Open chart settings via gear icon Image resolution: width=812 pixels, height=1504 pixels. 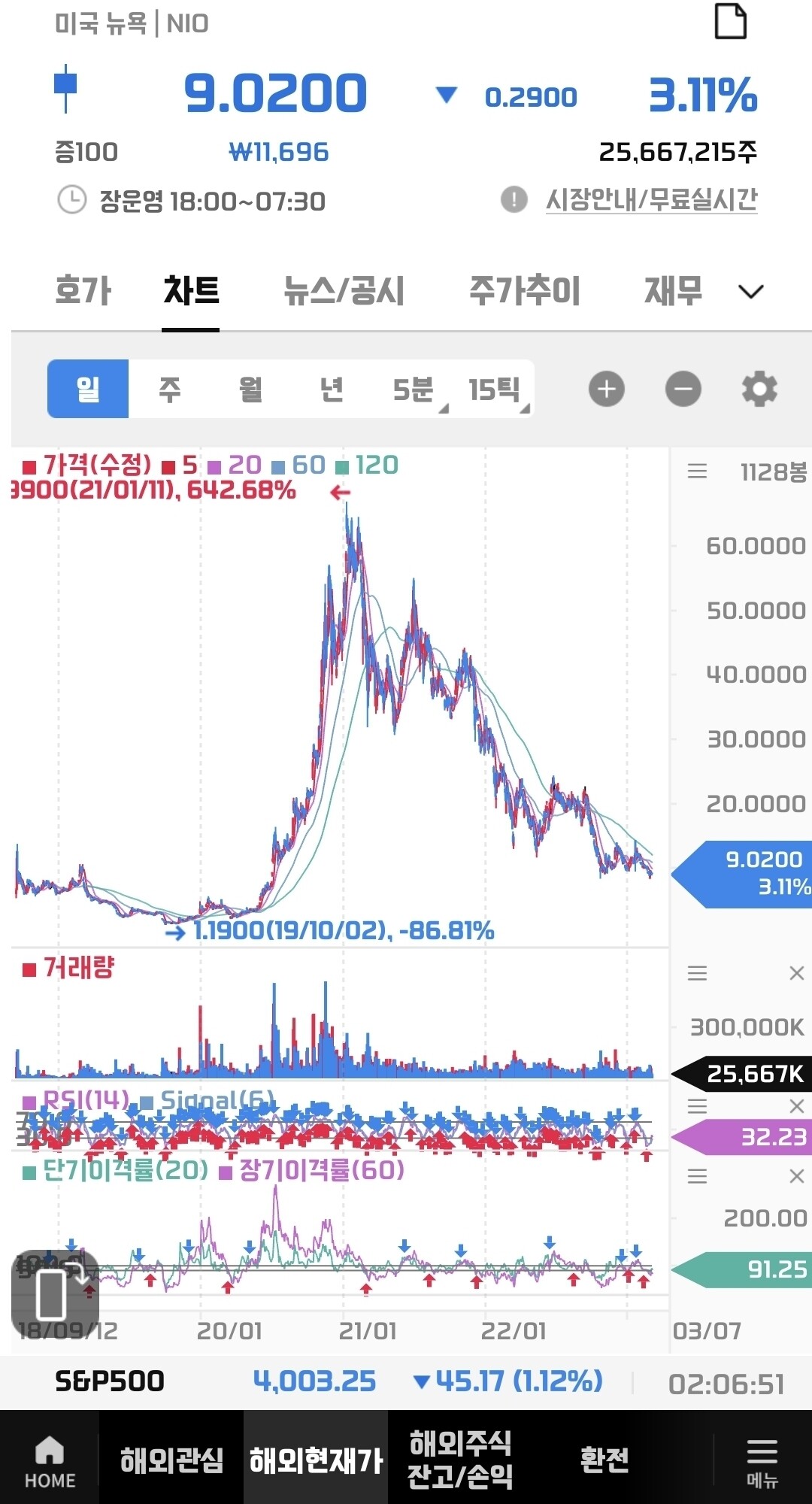pyautogui.click(x=759, y=389)
